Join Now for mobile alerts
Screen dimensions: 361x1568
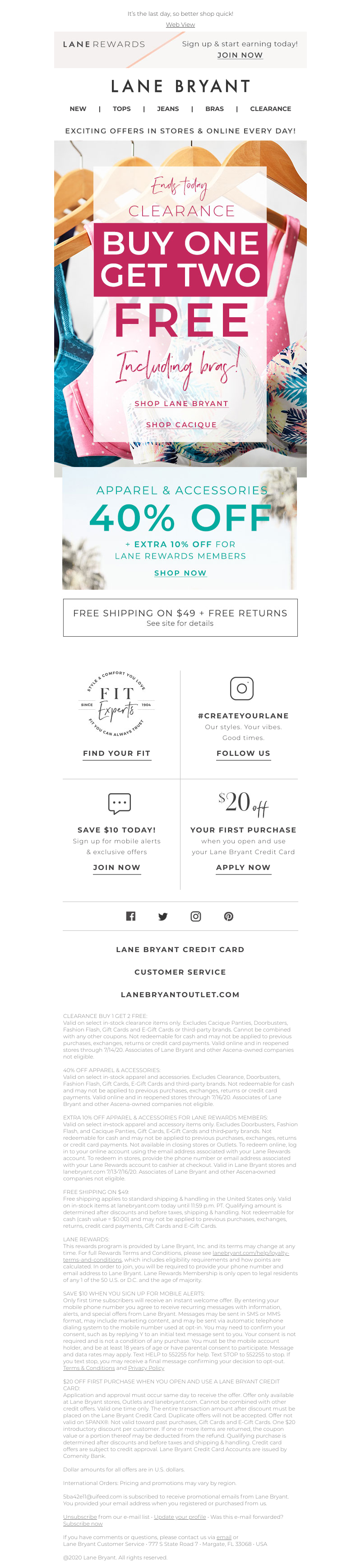coord(116,867)
